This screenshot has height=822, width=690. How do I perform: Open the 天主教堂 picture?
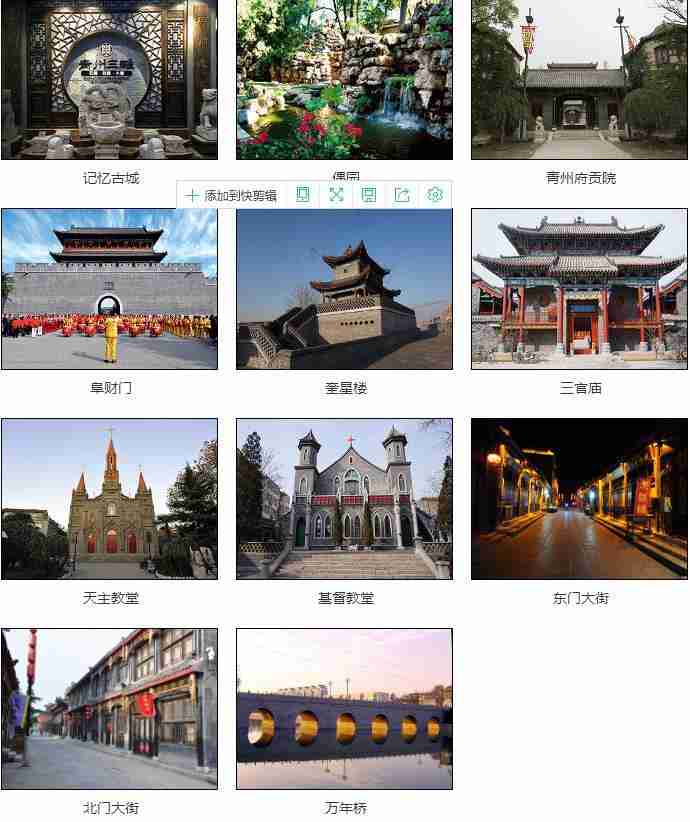pyautogui.click(x=109, y=499)
